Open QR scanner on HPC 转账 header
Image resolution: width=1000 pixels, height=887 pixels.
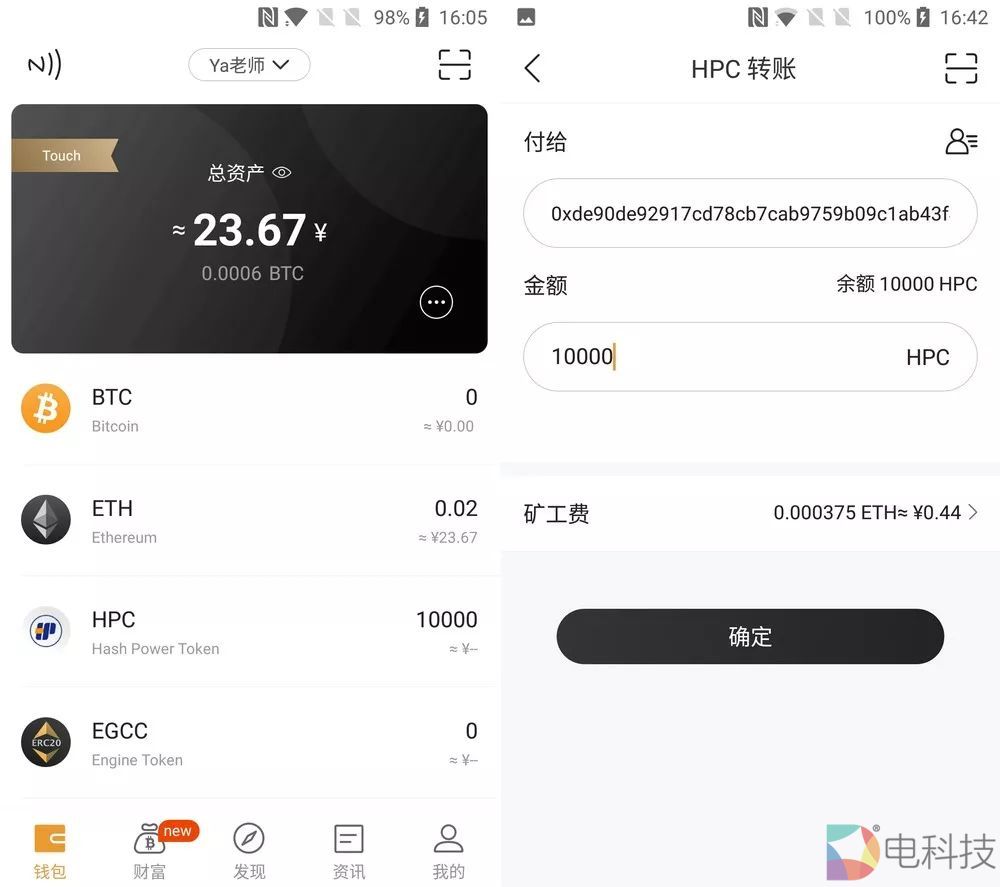[x=961, y=68]
